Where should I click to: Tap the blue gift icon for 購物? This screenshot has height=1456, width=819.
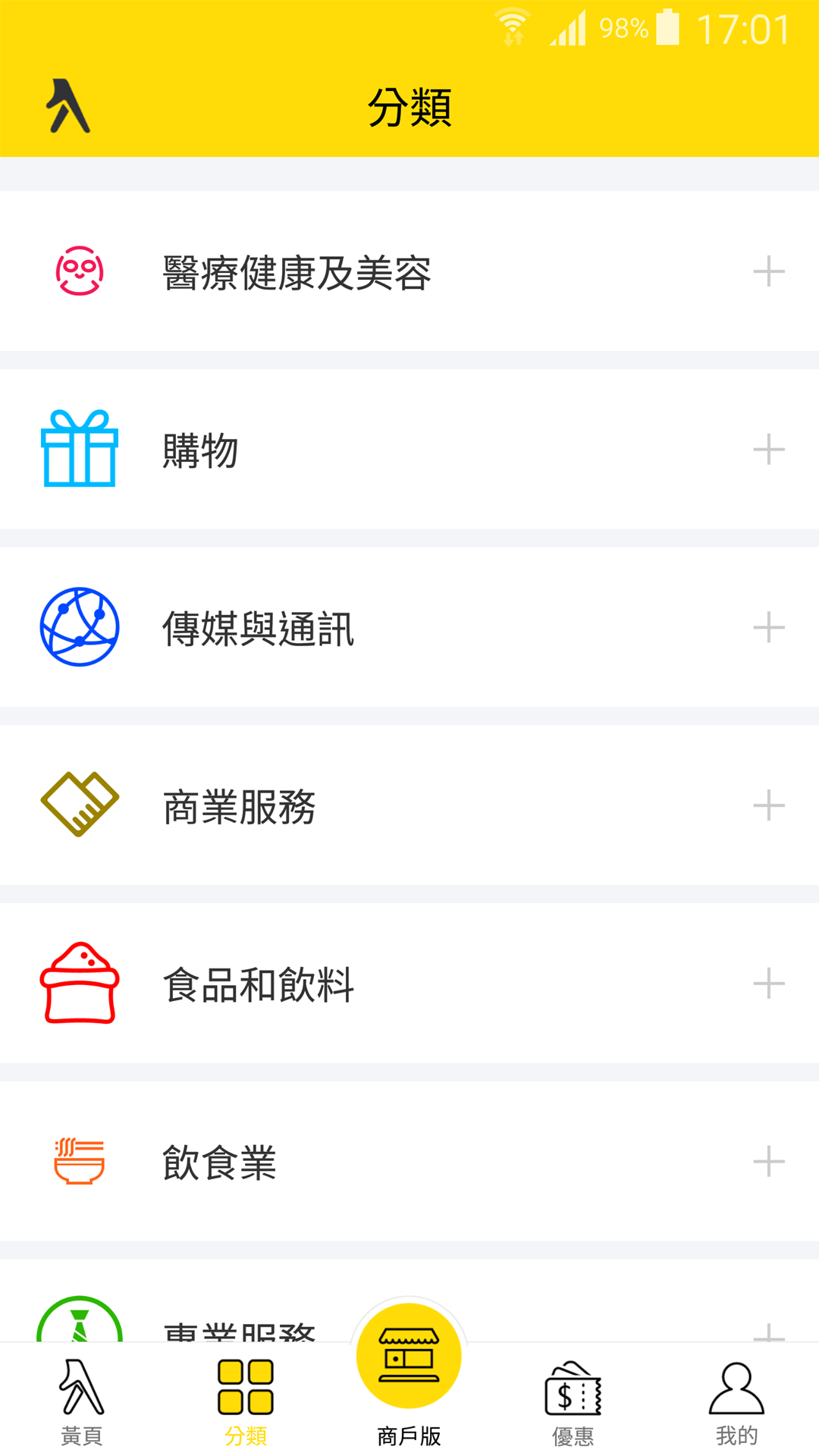tap(79, 449)
